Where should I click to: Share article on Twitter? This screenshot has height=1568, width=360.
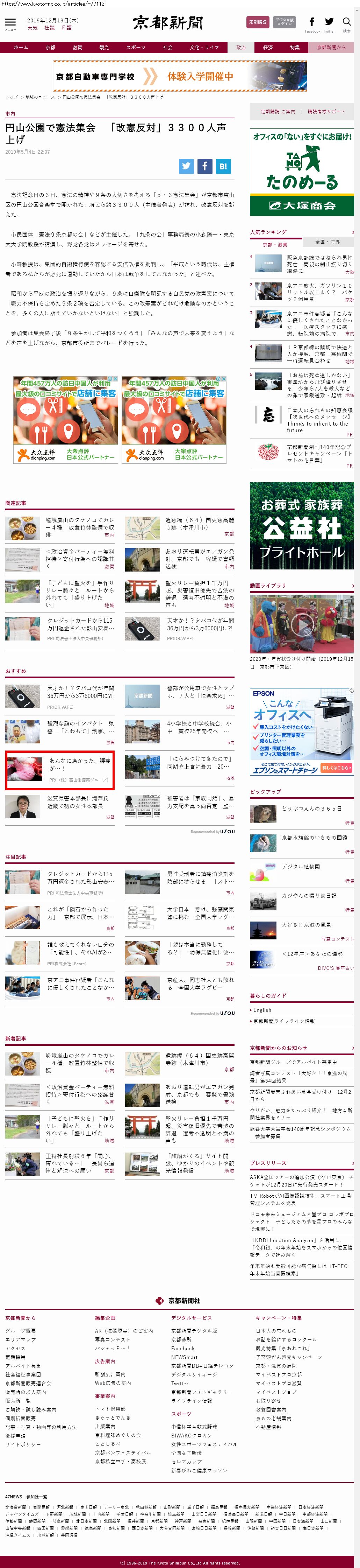pyautogui.click(x=186, y=166)
